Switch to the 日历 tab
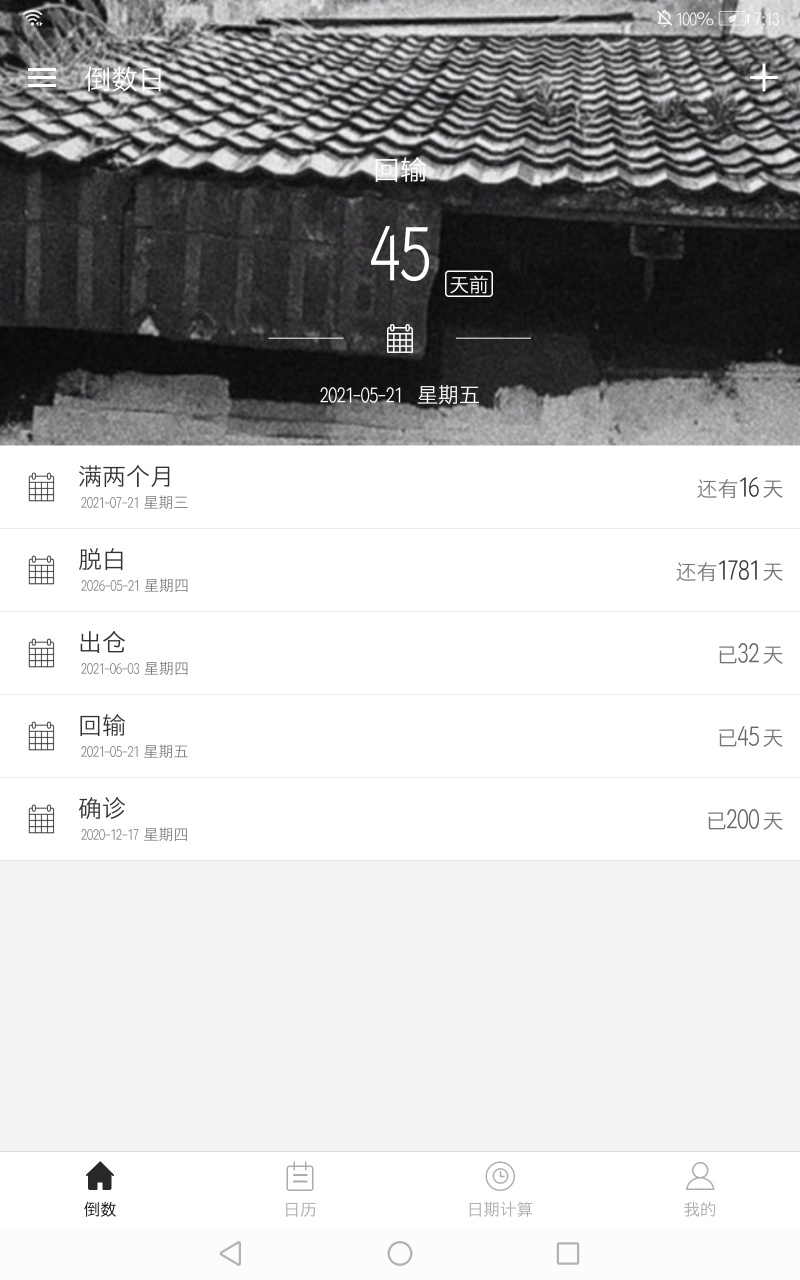 tap(300, 1190)
